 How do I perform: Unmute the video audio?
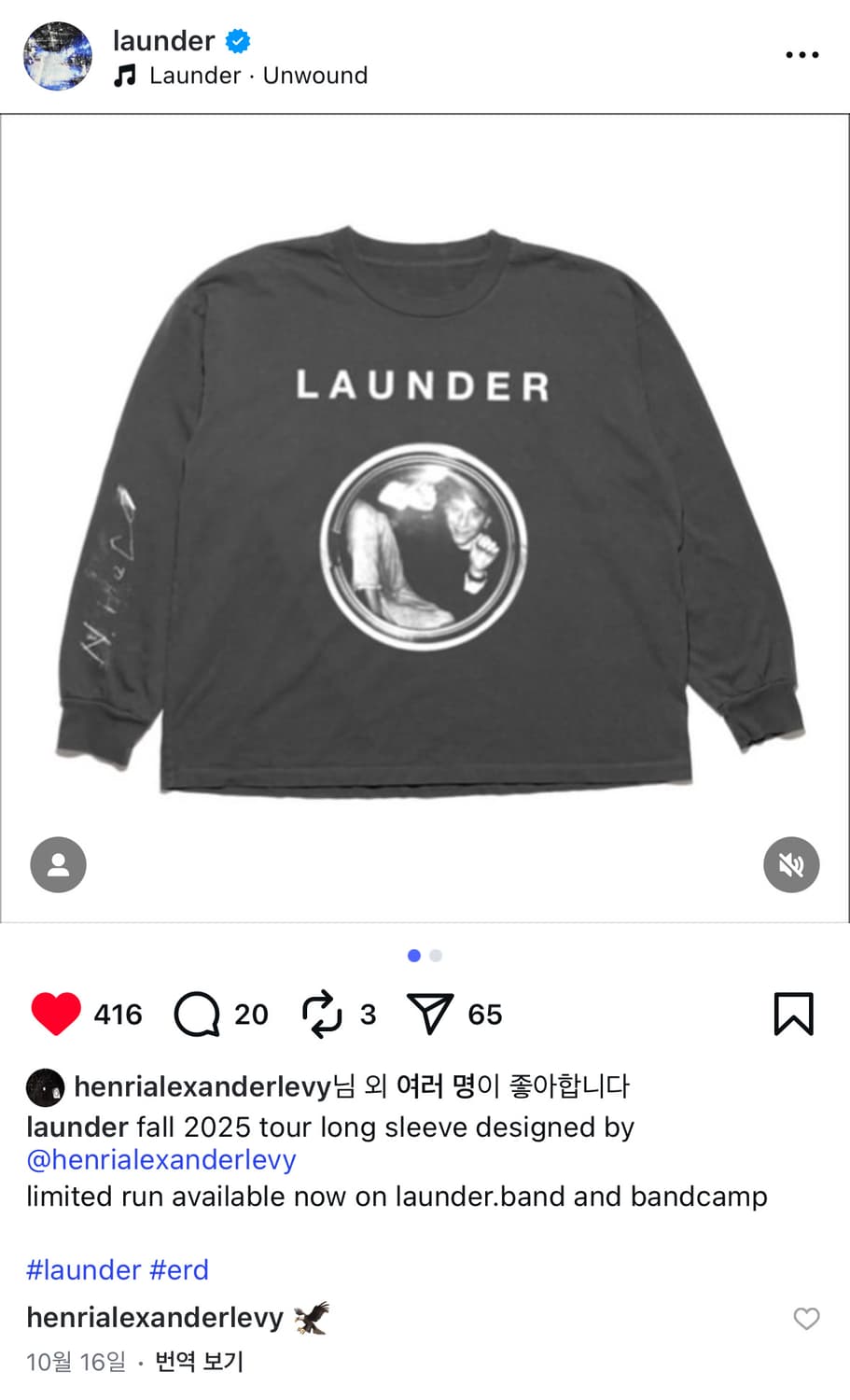pos(790,864)
